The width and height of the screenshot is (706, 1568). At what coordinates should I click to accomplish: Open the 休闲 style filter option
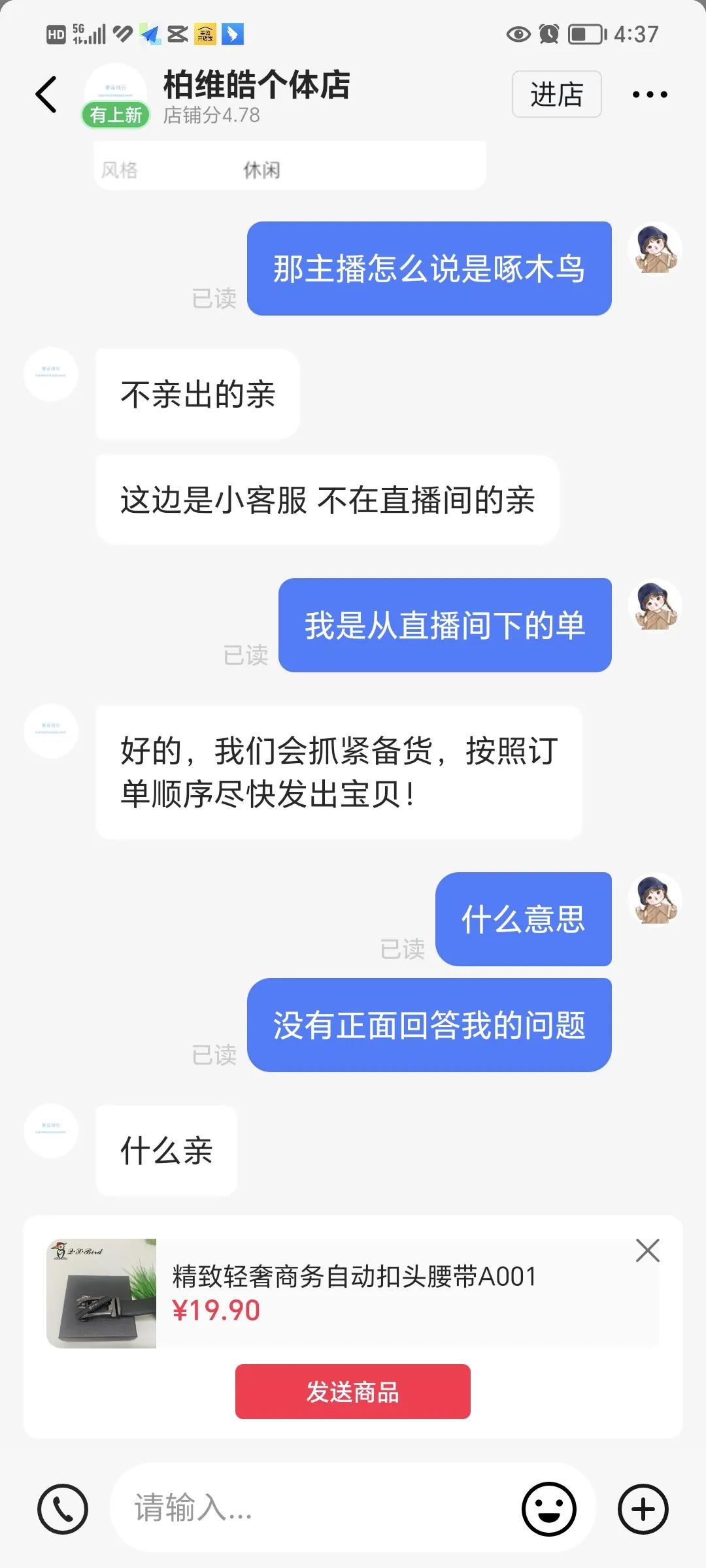[260, 169]
